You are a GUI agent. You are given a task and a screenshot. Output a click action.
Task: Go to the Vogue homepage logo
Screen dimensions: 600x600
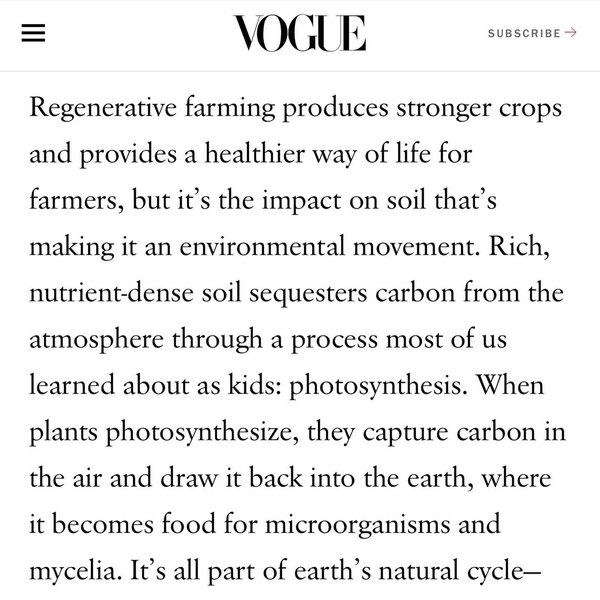(x=299, y=33)
